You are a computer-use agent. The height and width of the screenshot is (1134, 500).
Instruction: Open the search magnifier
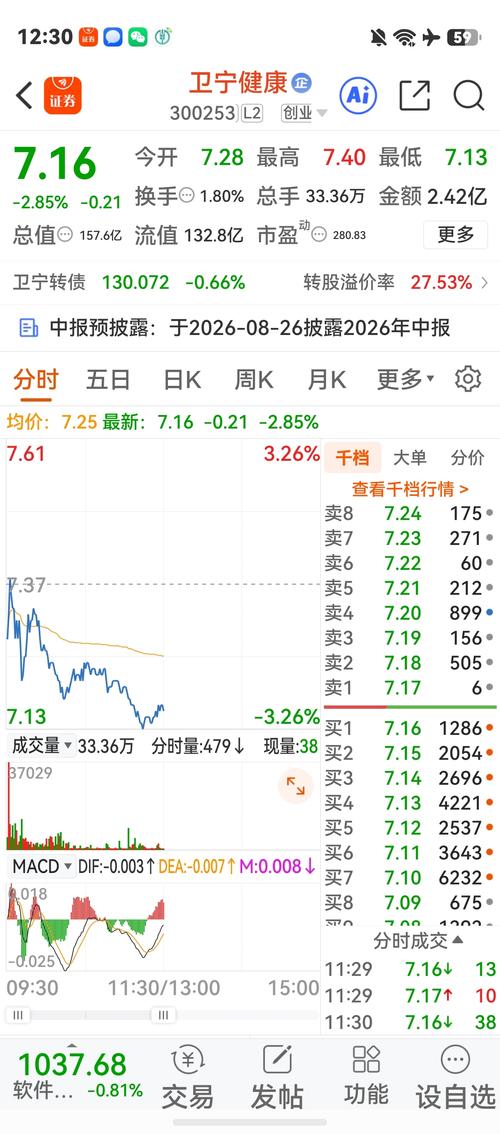point(469,95)
